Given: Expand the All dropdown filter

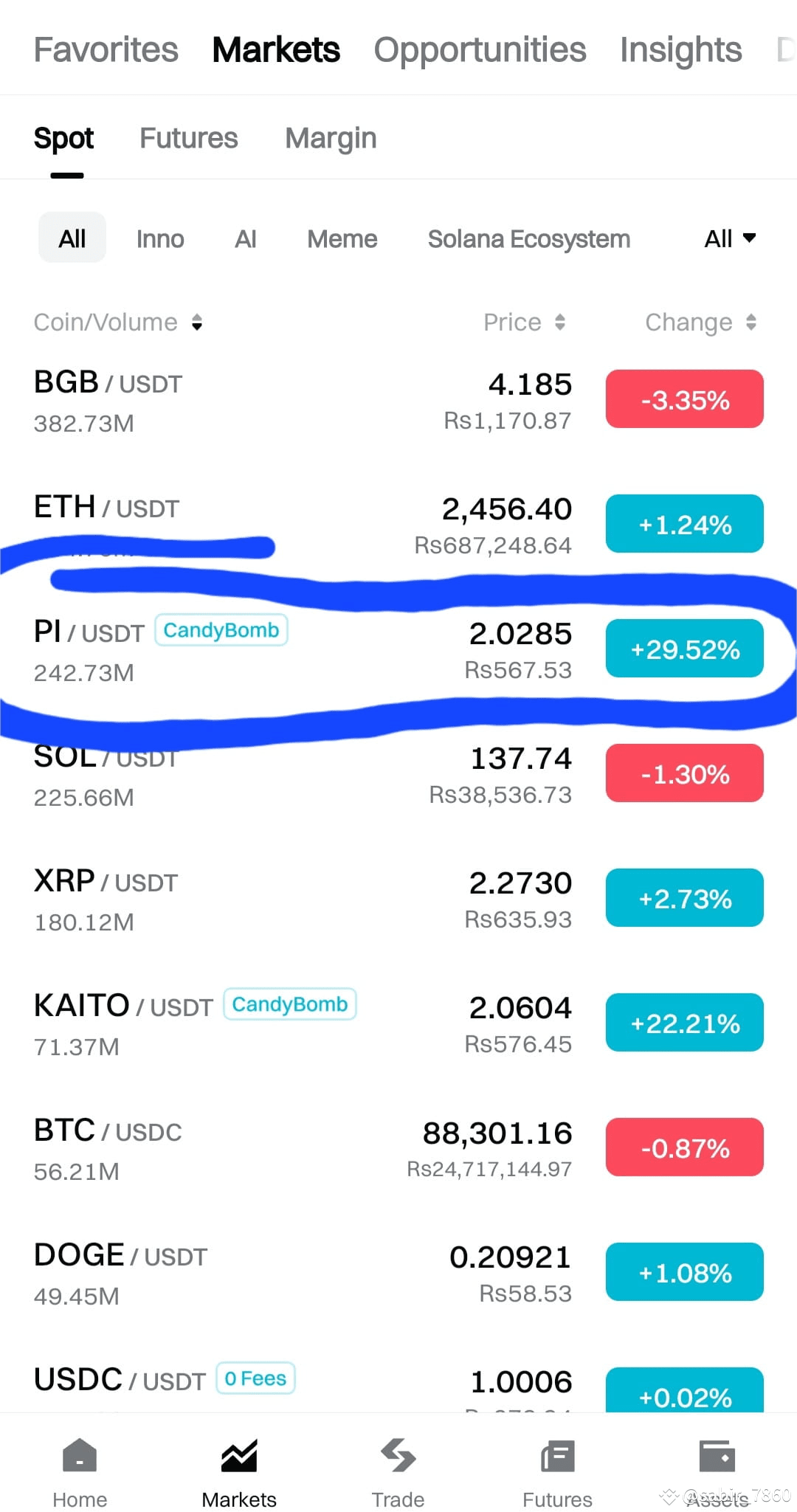Looking at the screenshot, I should (730, 238).
